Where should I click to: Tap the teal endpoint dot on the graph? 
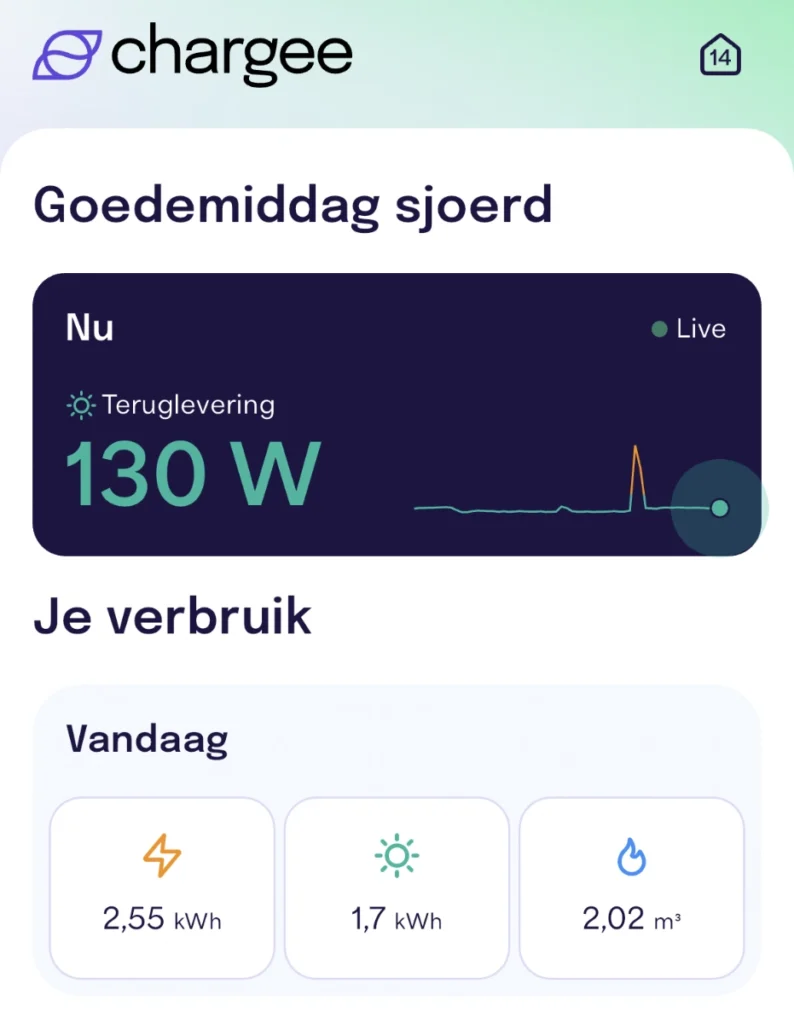(x=719, y=508)
